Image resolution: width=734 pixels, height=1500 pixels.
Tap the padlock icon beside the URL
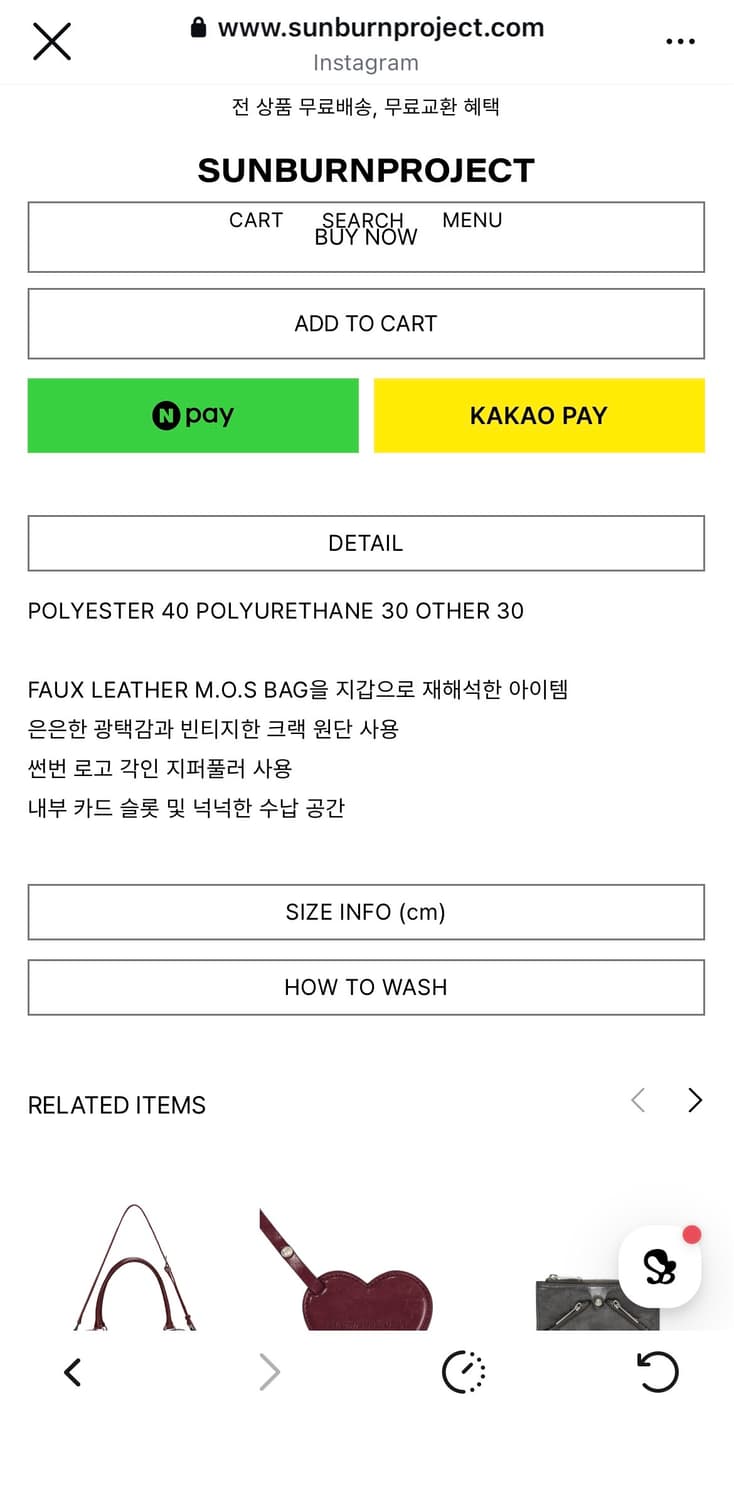197,27
